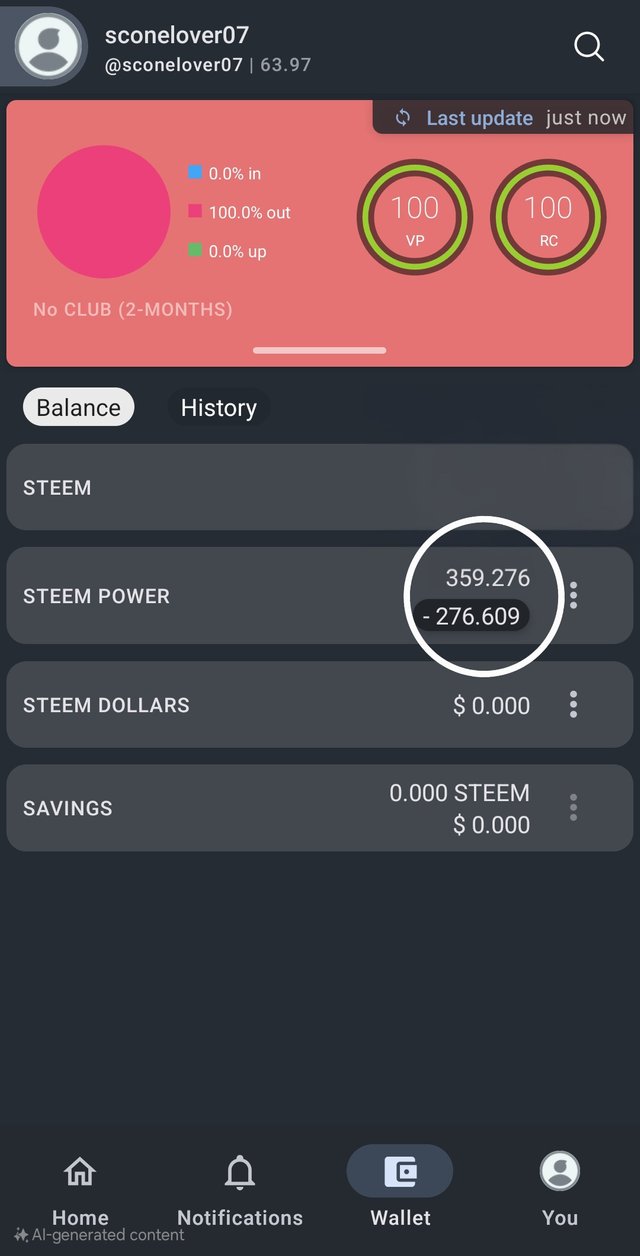Open the Notifications tab
Screen dimensions: 640x1256
[240, 1190]
